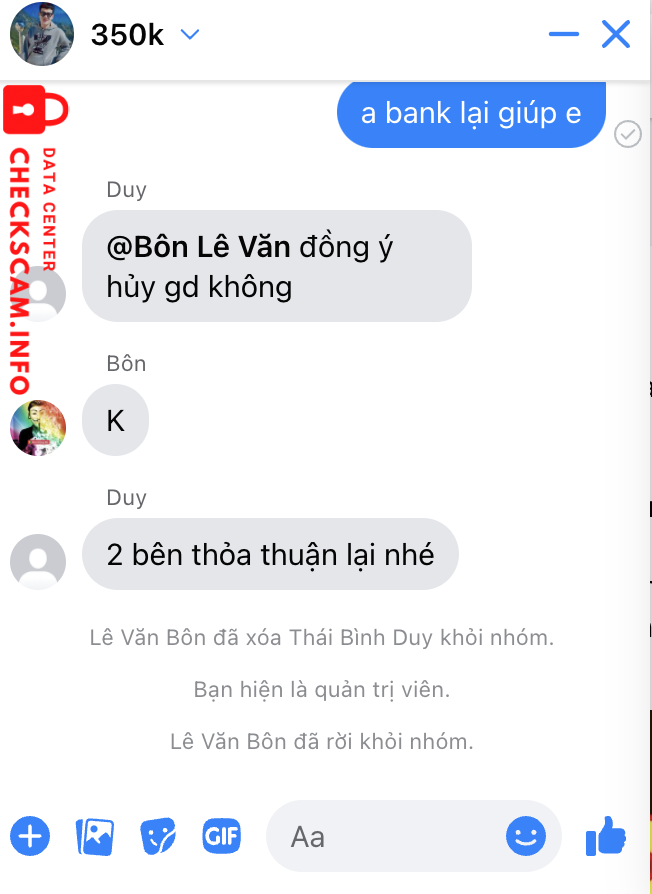The height and width of the screenshot is (894, 652).
Task: Open the GIF picker
Action: click(x=221, y=835)
